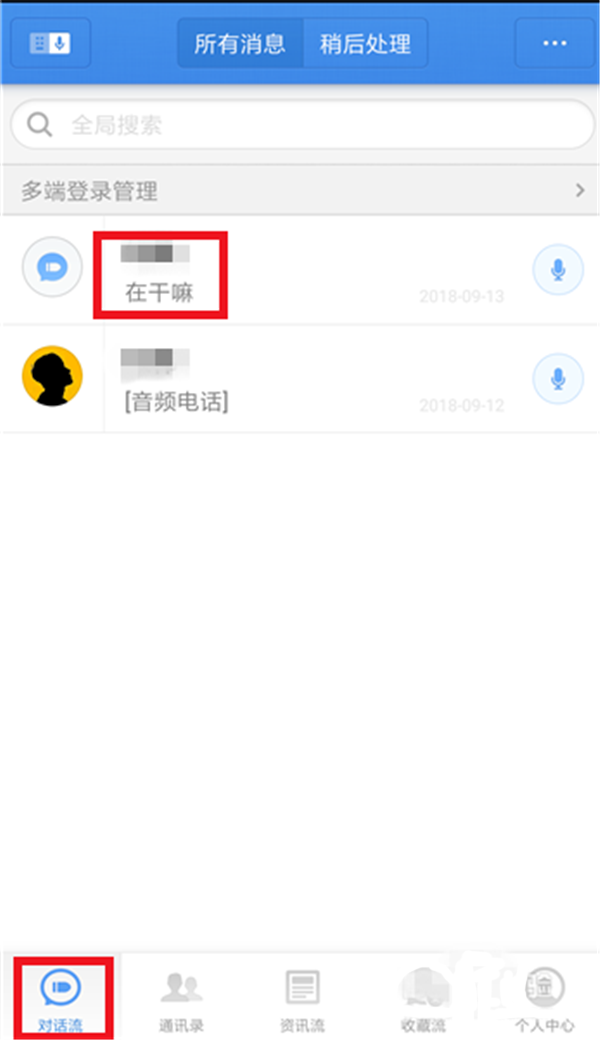Tap the 全局搜索 search box
The image size is (600, 1040).
point(300,126)
